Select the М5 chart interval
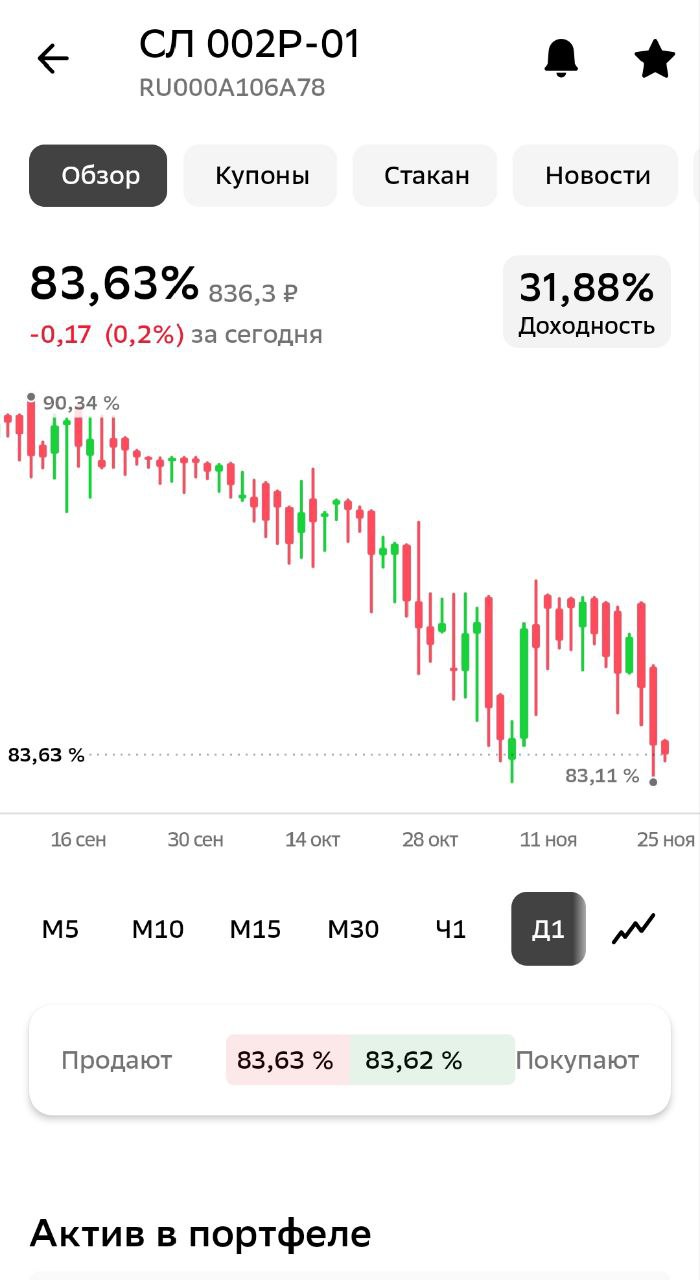700x1280 pixels. [x=60, y=929]
